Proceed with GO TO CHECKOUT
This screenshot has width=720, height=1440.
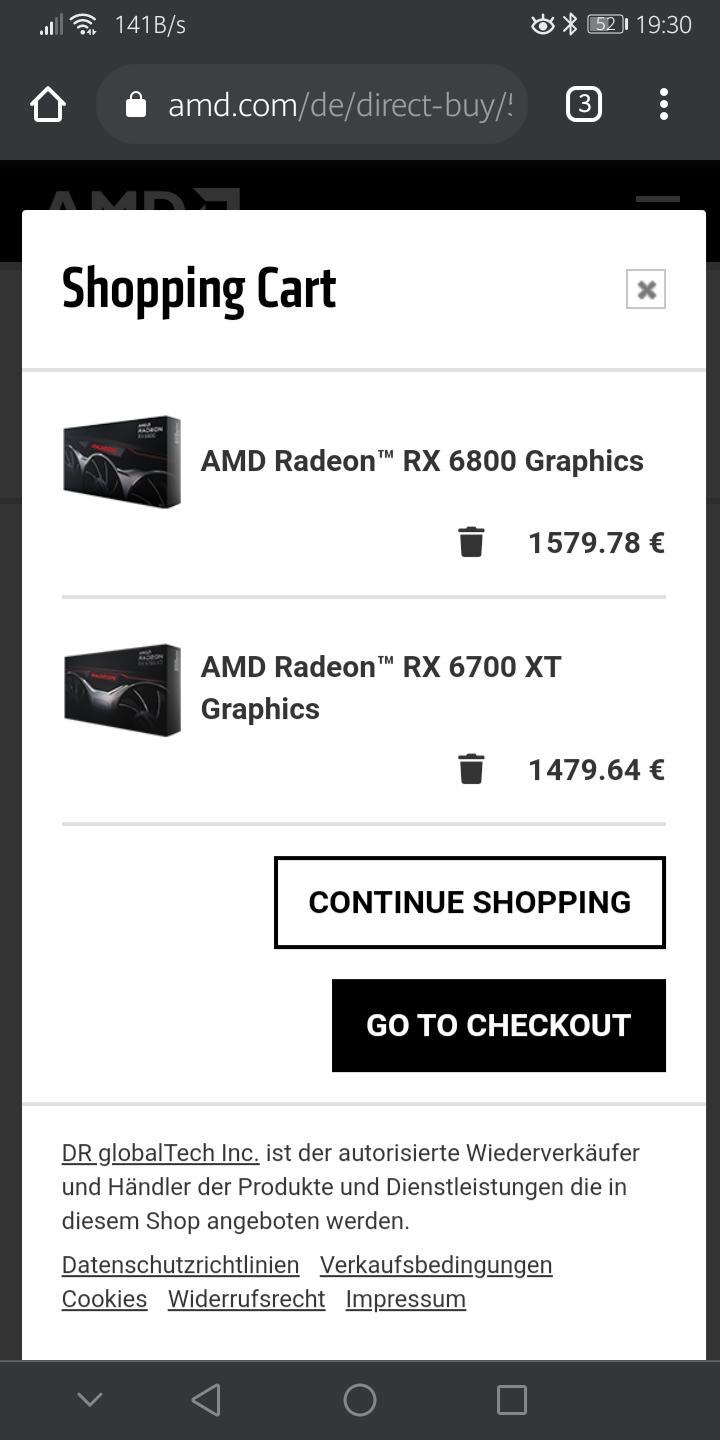[499, 1025]
